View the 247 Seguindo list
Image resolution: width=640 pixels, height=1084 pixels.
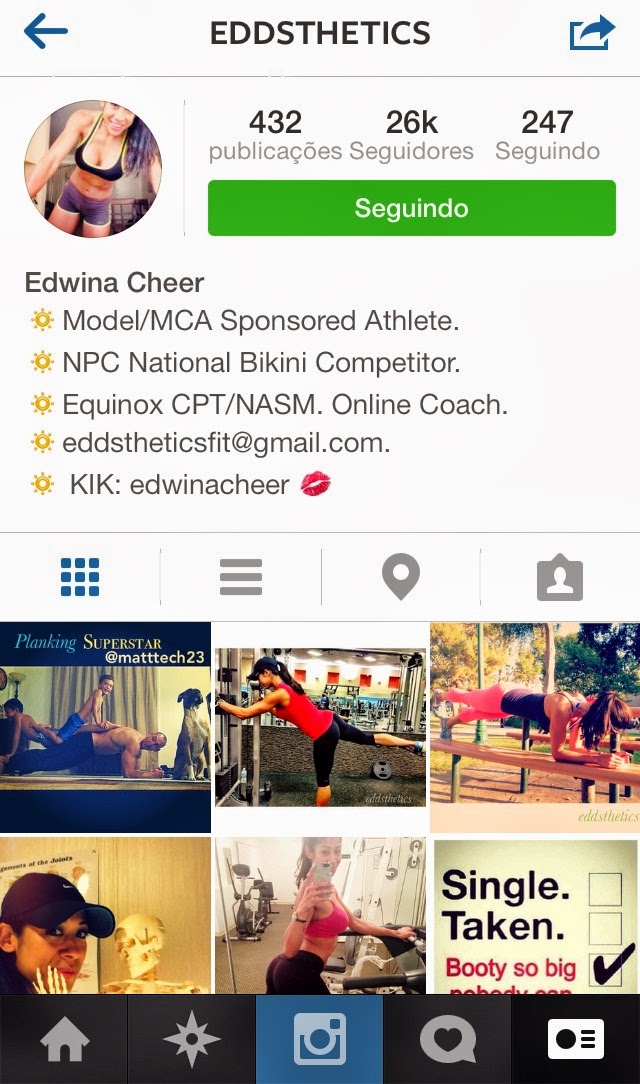pyautogui.click(x=547, y=136)
